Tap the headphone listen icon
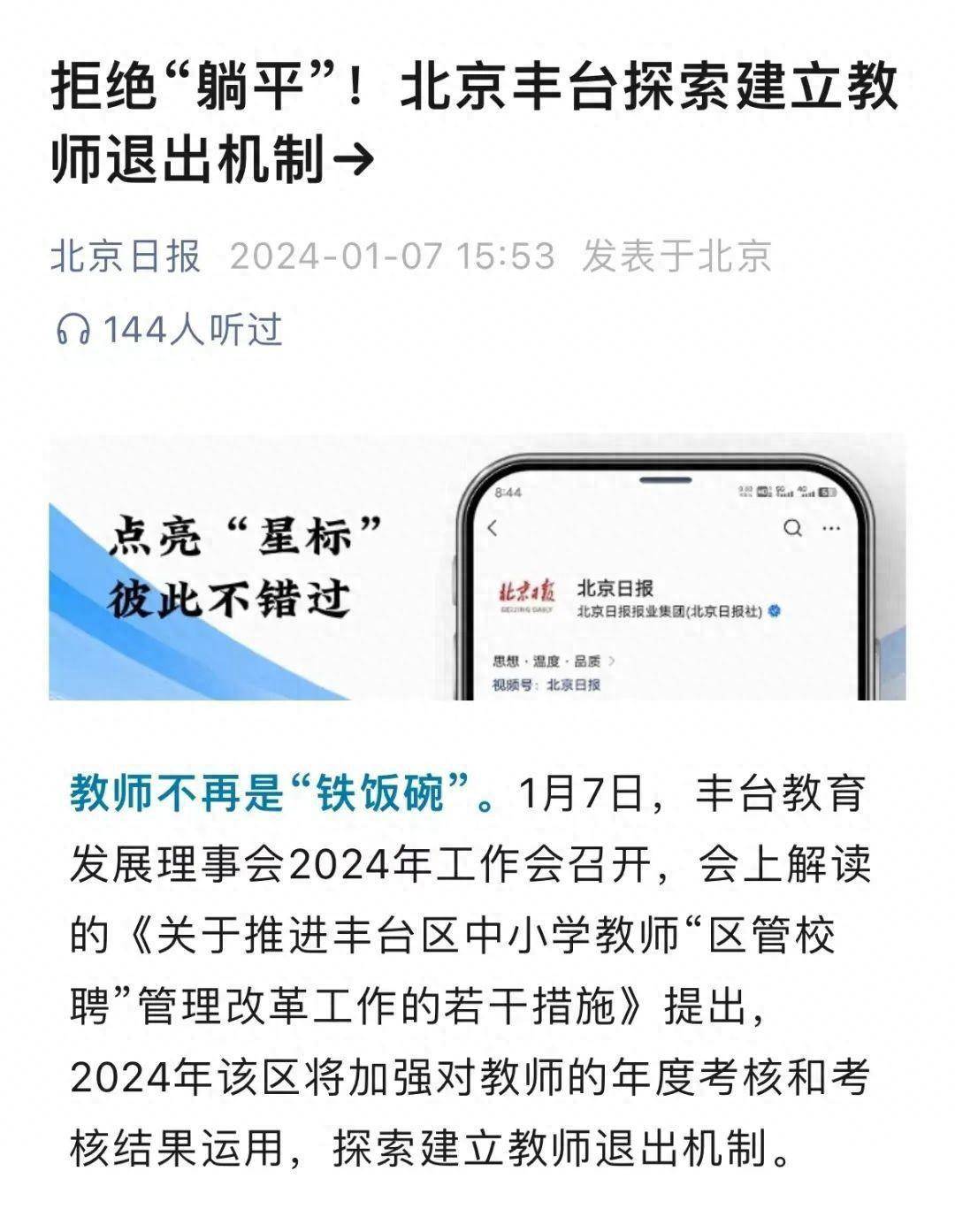This screenshot has width=955, height=1232. (73, 331)
